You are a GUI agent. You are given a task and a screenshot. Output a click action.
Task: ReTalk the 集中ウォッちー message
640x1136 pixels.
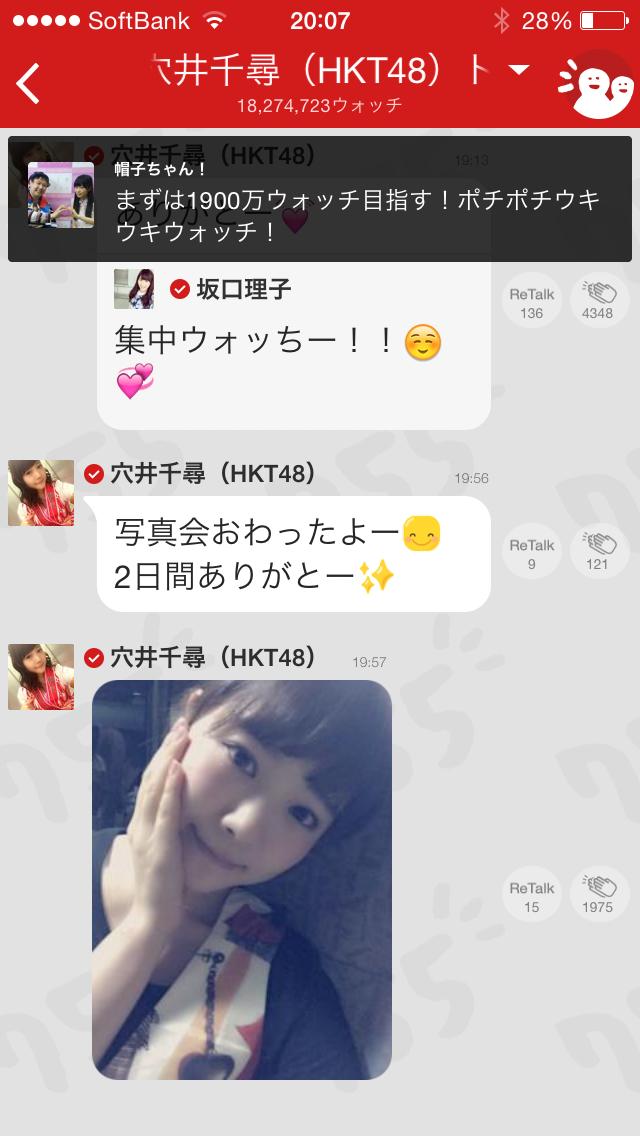pyautogui.click(x=532, y=300)
